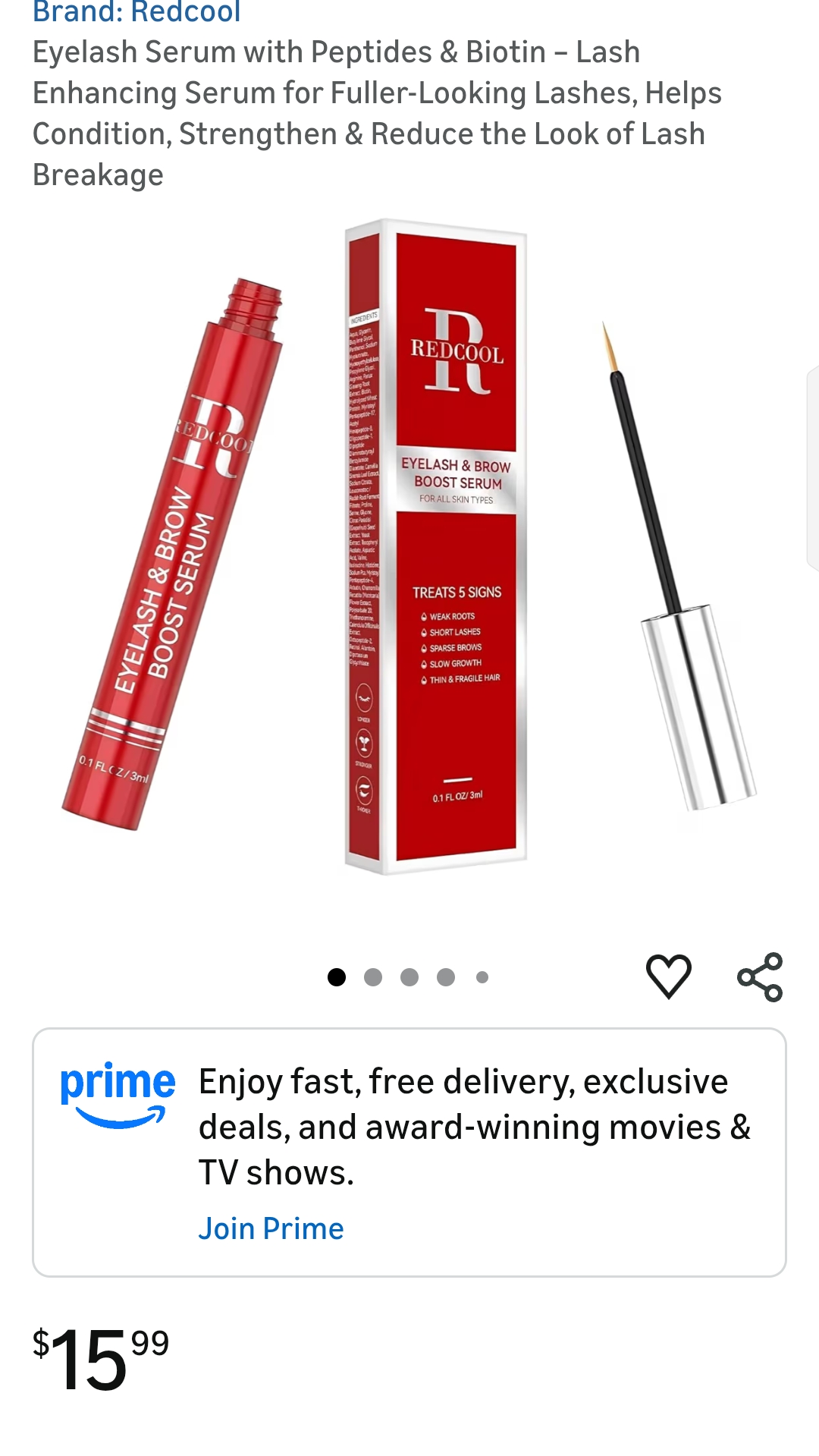The height and width of the screenshot is (1456, 819).
Task: Jump back to first photo via leftmost dot
Action: [337, 976]
